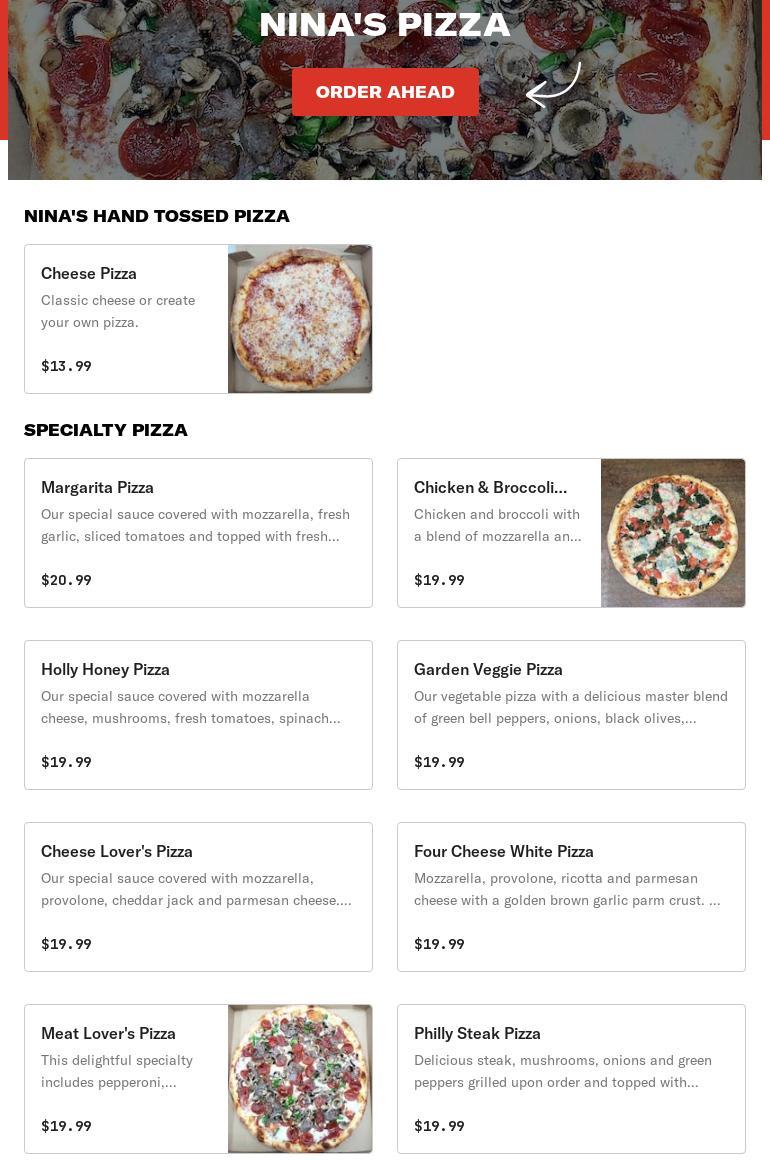Select the Margarita Pizza card
The image size is (770, 1160).
(x=198, y=533)
